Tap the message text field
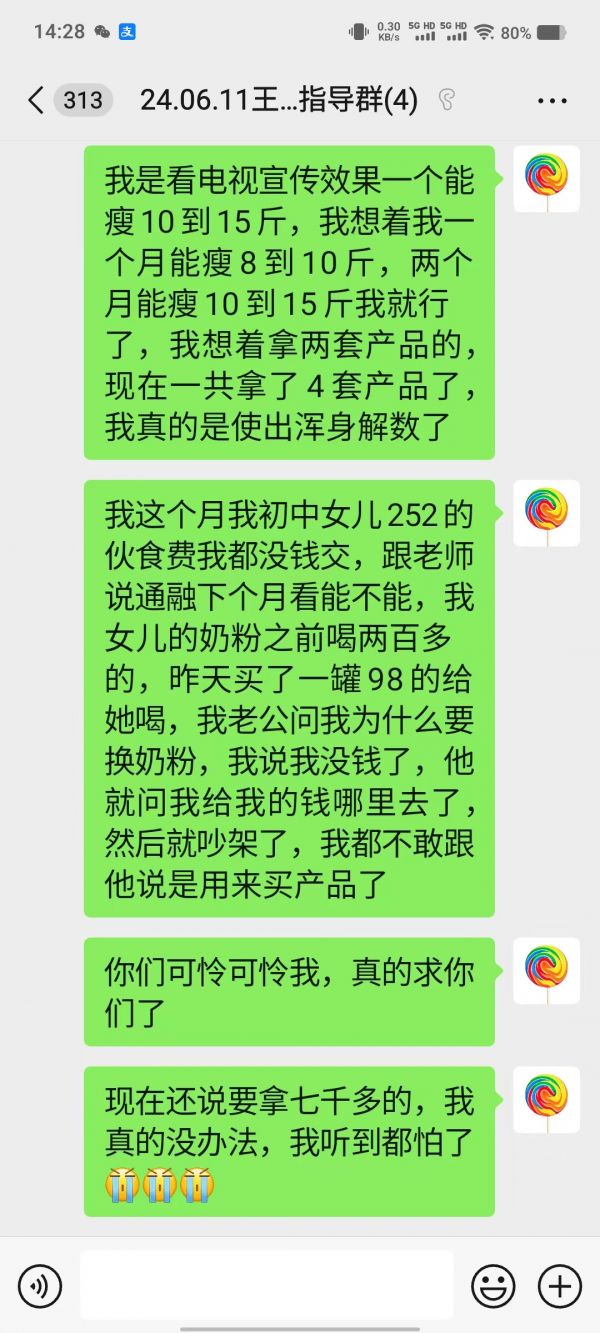The width and height of the screenshot is (600, 1333). (266, 1284)
